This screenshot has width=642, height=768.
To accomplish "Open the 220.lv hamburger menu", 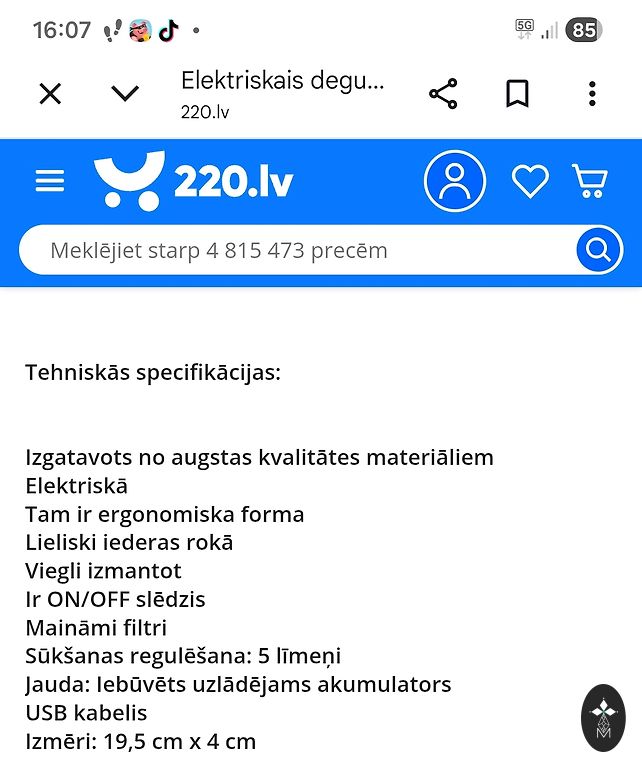I will (50, 181).
